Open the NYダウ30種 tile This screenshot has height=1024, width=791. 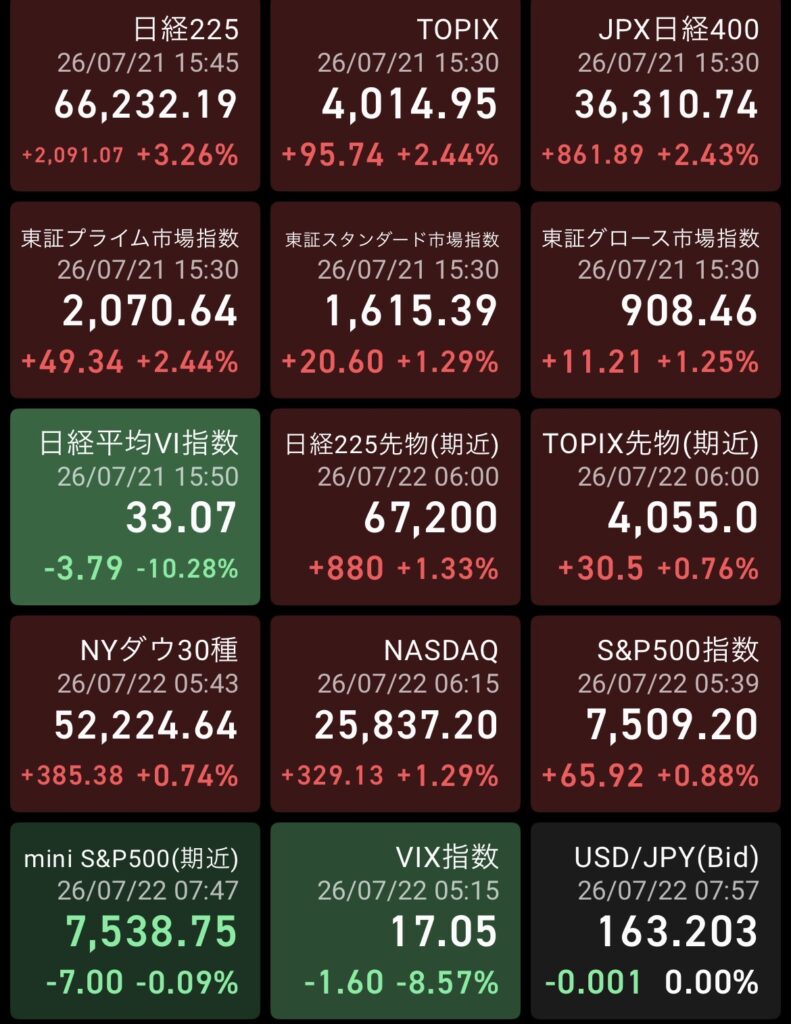tap(135, 714)
